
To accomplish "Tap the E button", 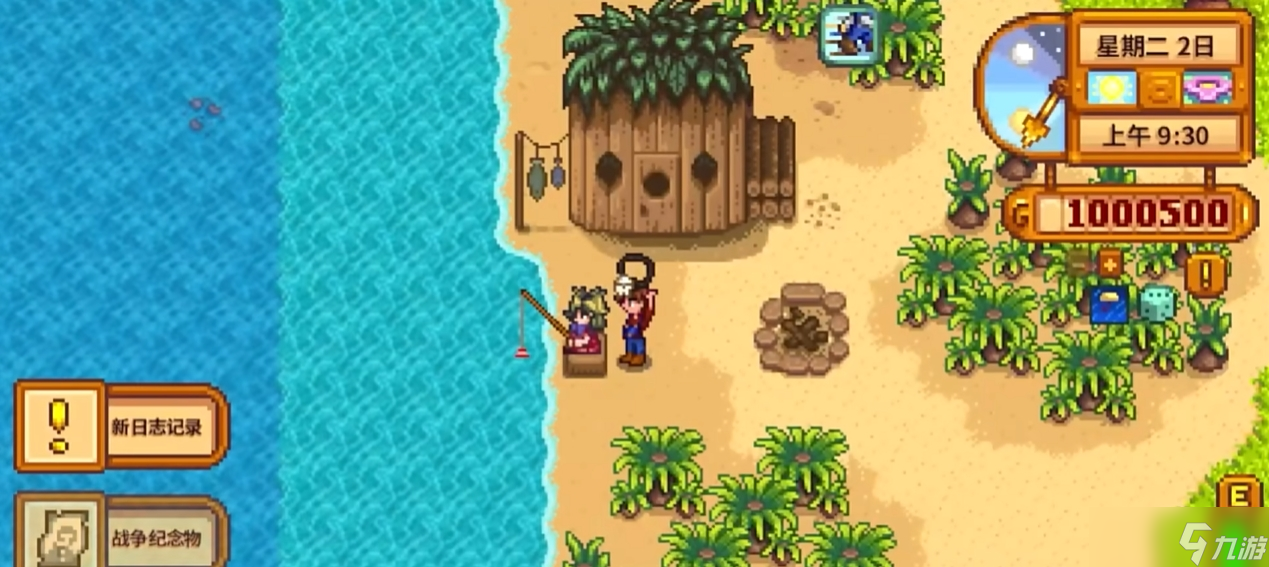I will [x=1238, y=497].
